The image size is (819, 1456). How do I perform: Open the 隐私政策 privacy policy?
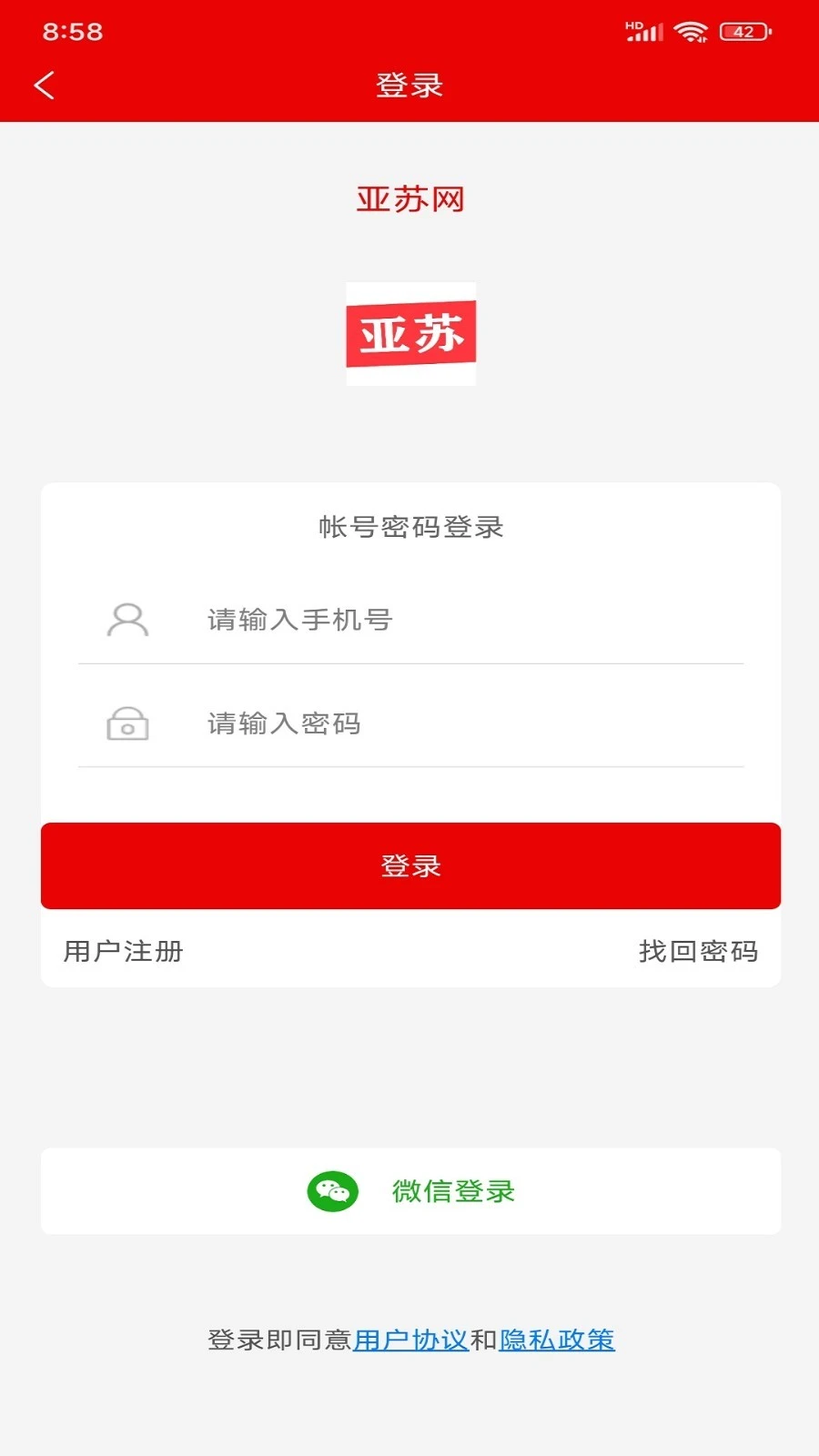pos(556,1340)
